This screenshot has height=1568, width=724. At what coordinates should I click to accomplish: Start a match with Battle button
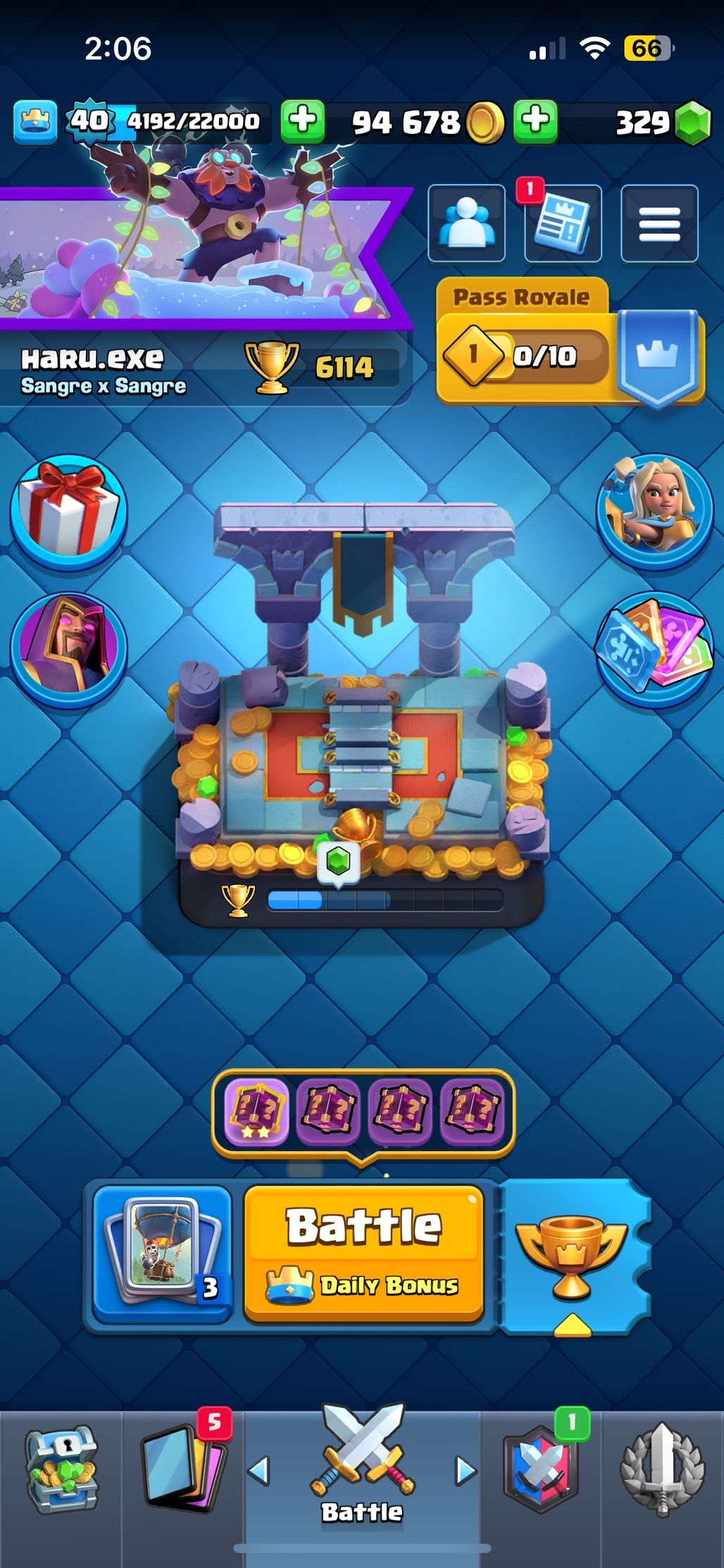pos(363,1252)
